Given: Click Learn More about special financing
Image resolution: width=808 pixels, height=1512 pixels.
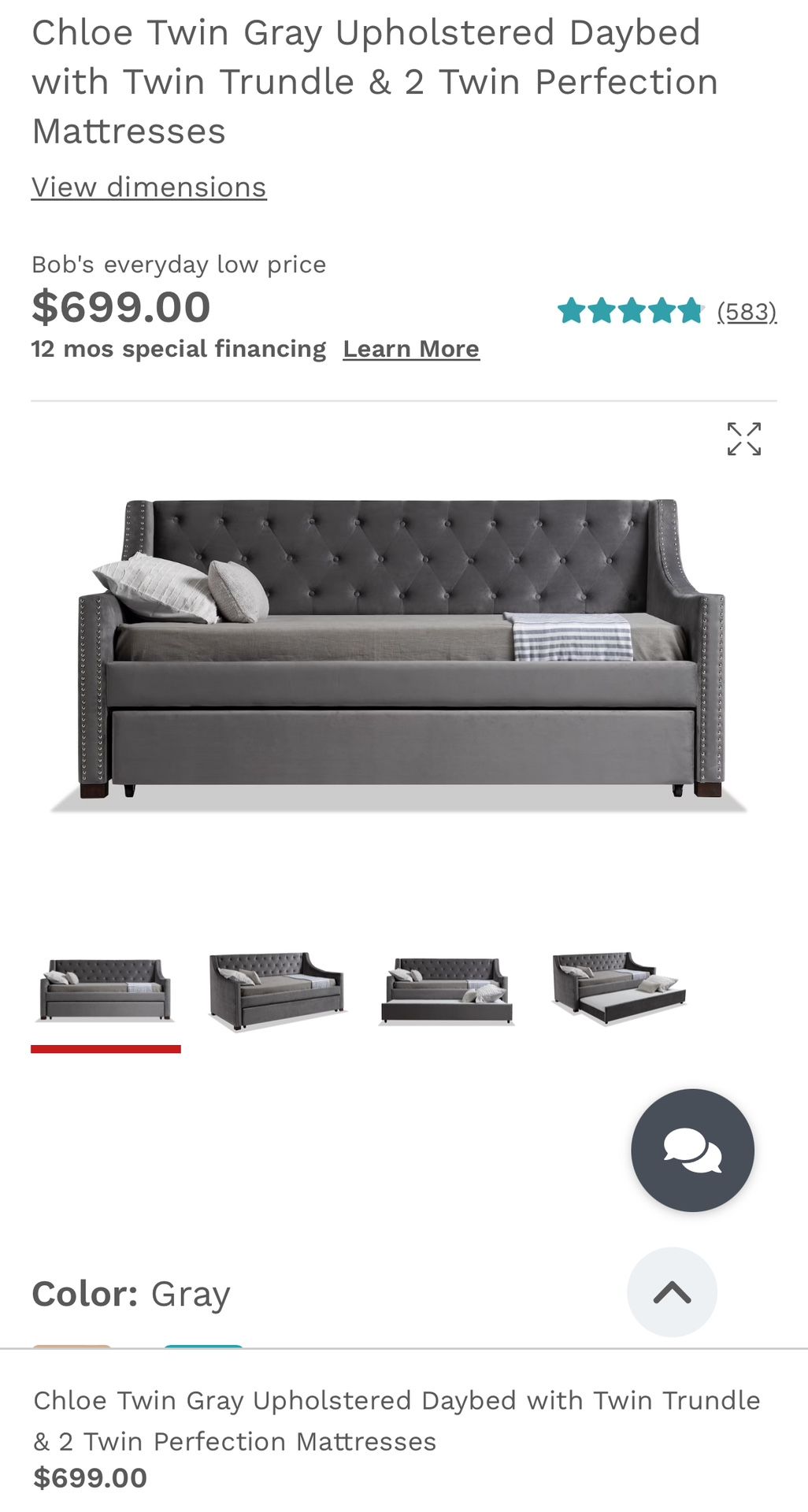Looking at the screenshot, I should coord(410,347).
